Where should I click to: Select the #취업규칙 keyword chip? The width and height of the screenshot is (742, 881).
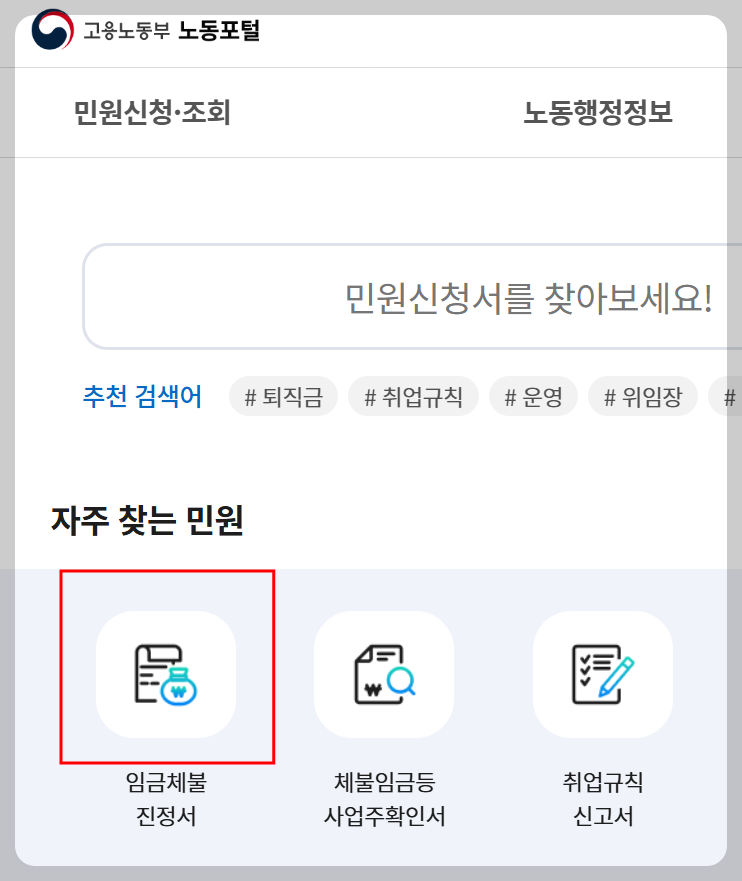pos(413,396)
